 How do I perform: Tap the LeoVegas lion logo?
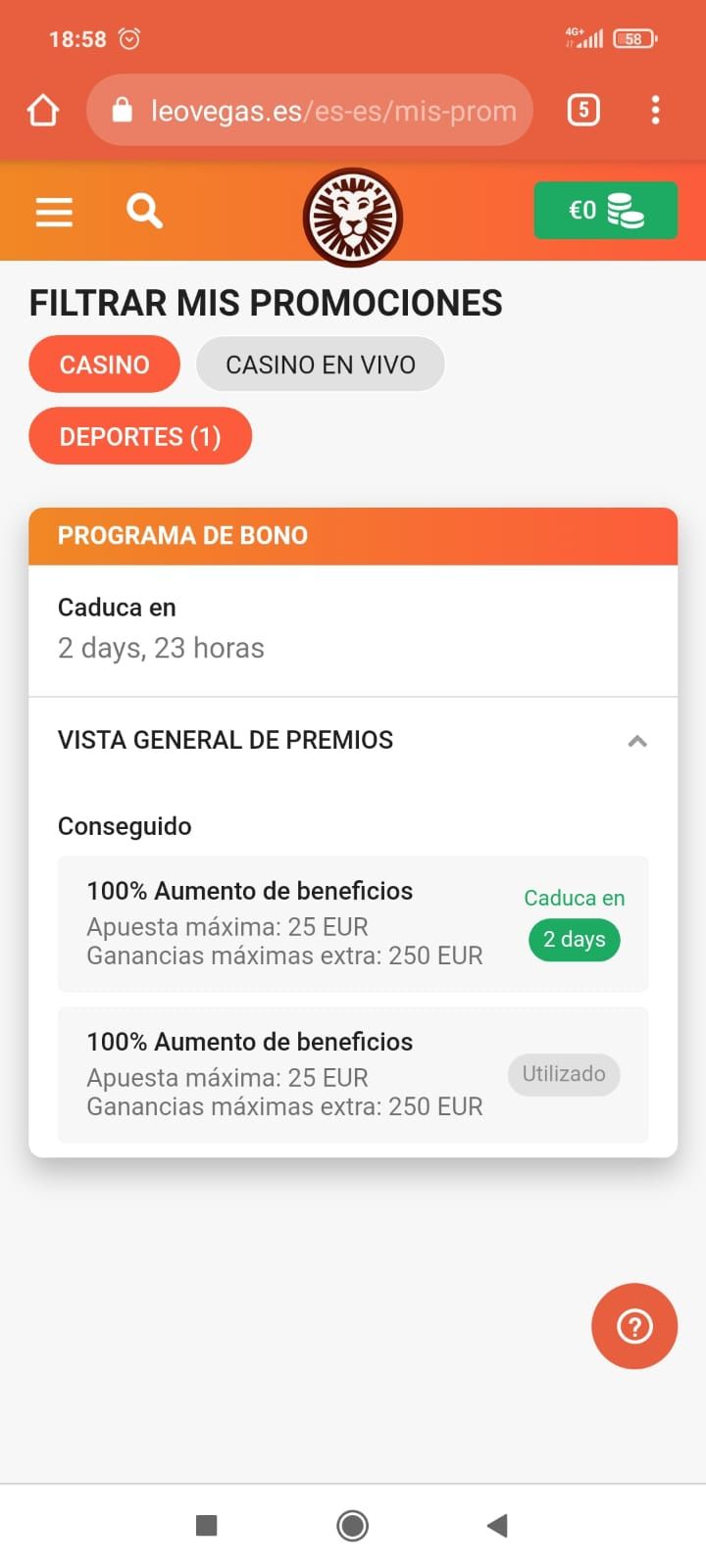353,217
